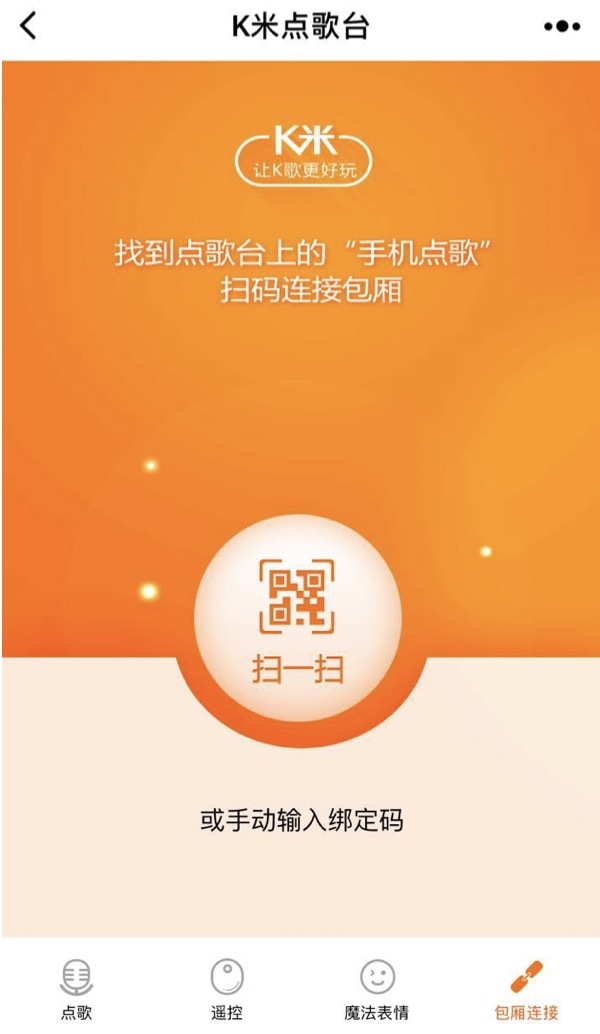Switch to the 魔法表情 tab
The width and height of the screenshot is (600, 1034).
(376, 989)
